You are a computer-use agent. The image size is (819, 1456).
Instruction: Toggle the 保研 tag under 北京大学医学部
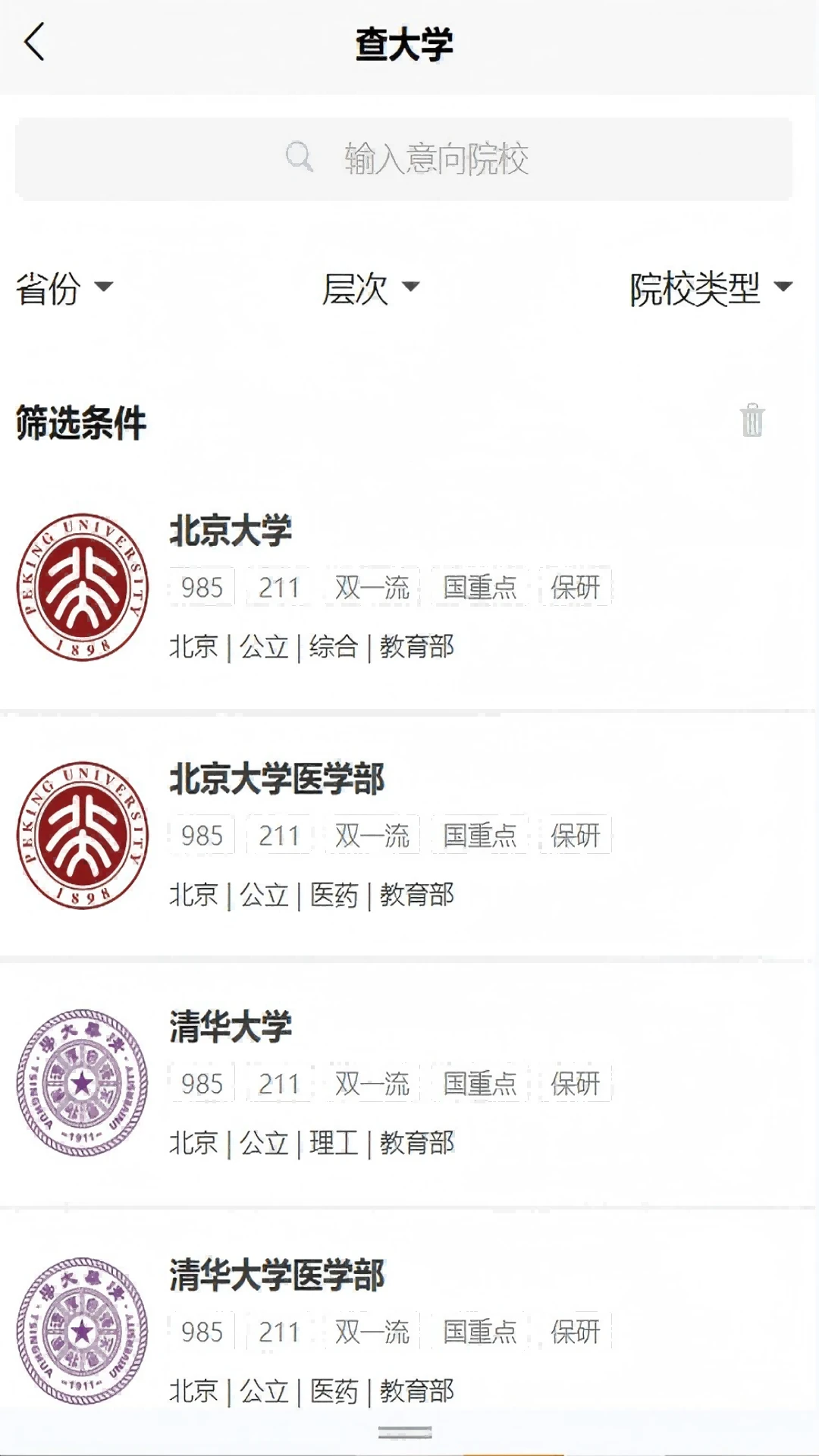pos(575,836)
